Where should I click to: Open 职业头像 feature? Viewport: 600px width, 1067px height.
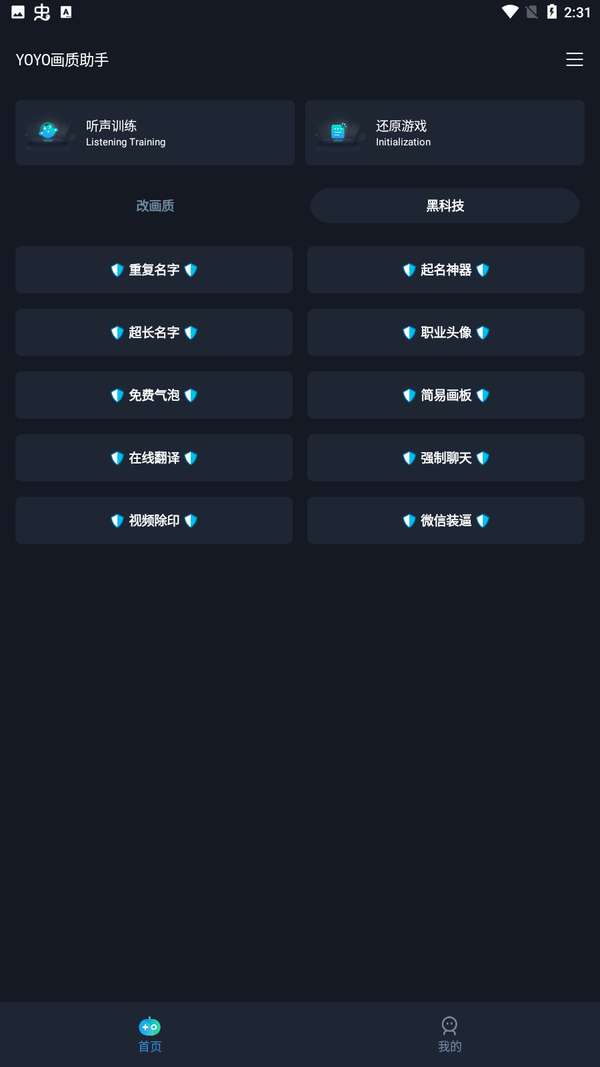tap(446, 333)
